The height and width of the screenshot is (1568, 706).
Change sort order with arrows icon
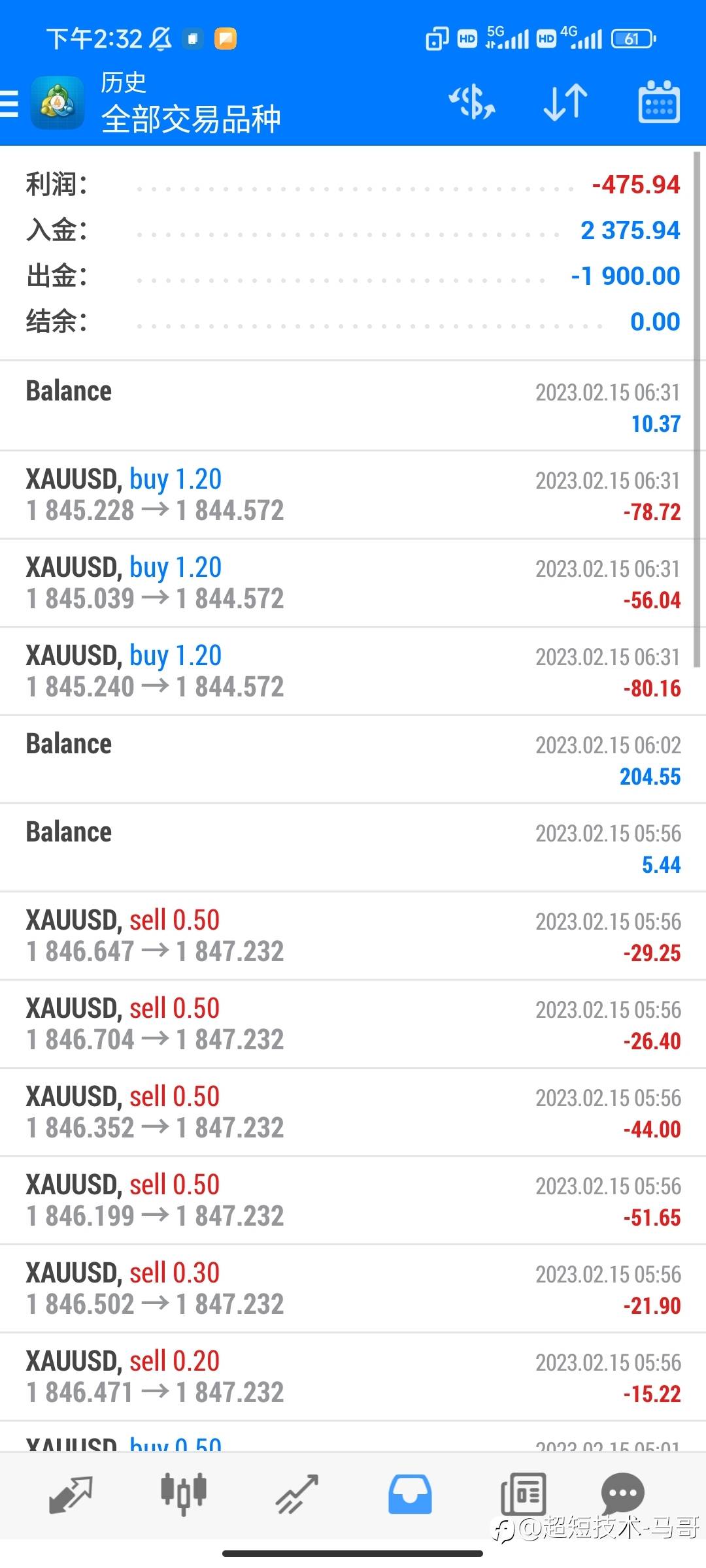[565, 102]
